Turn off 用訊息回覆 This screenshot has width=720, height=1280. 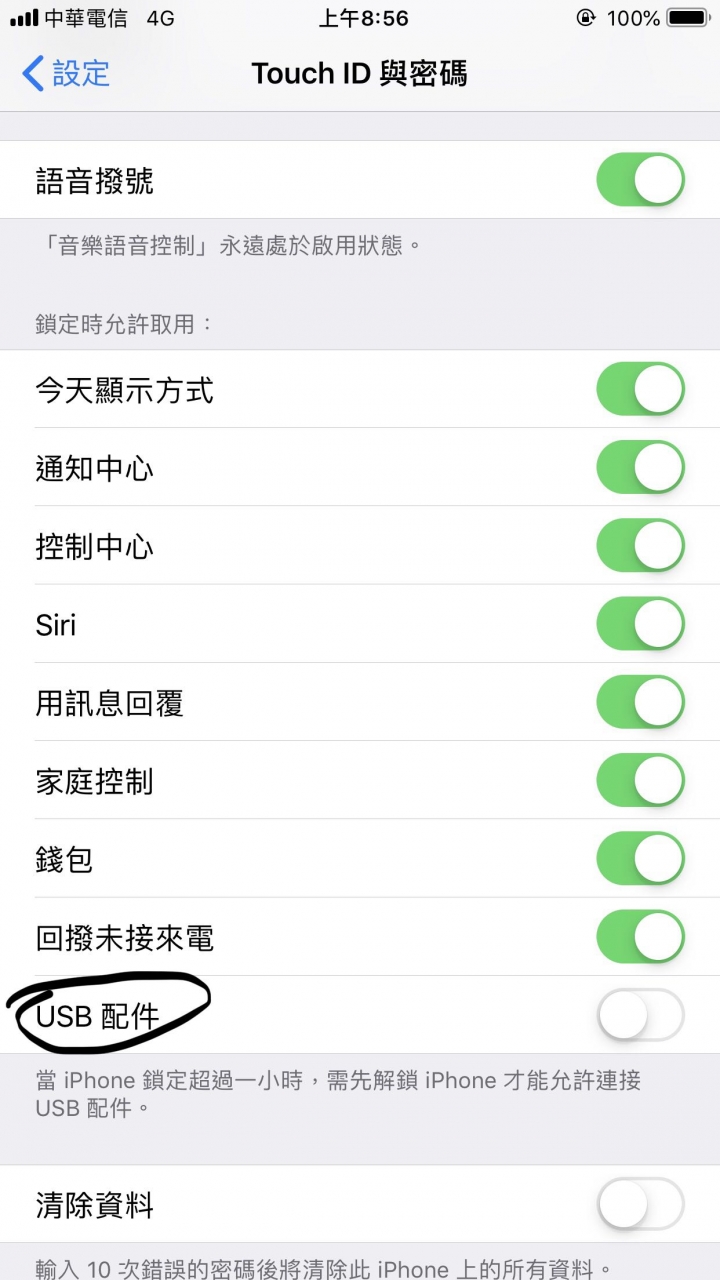coord(640,702)
